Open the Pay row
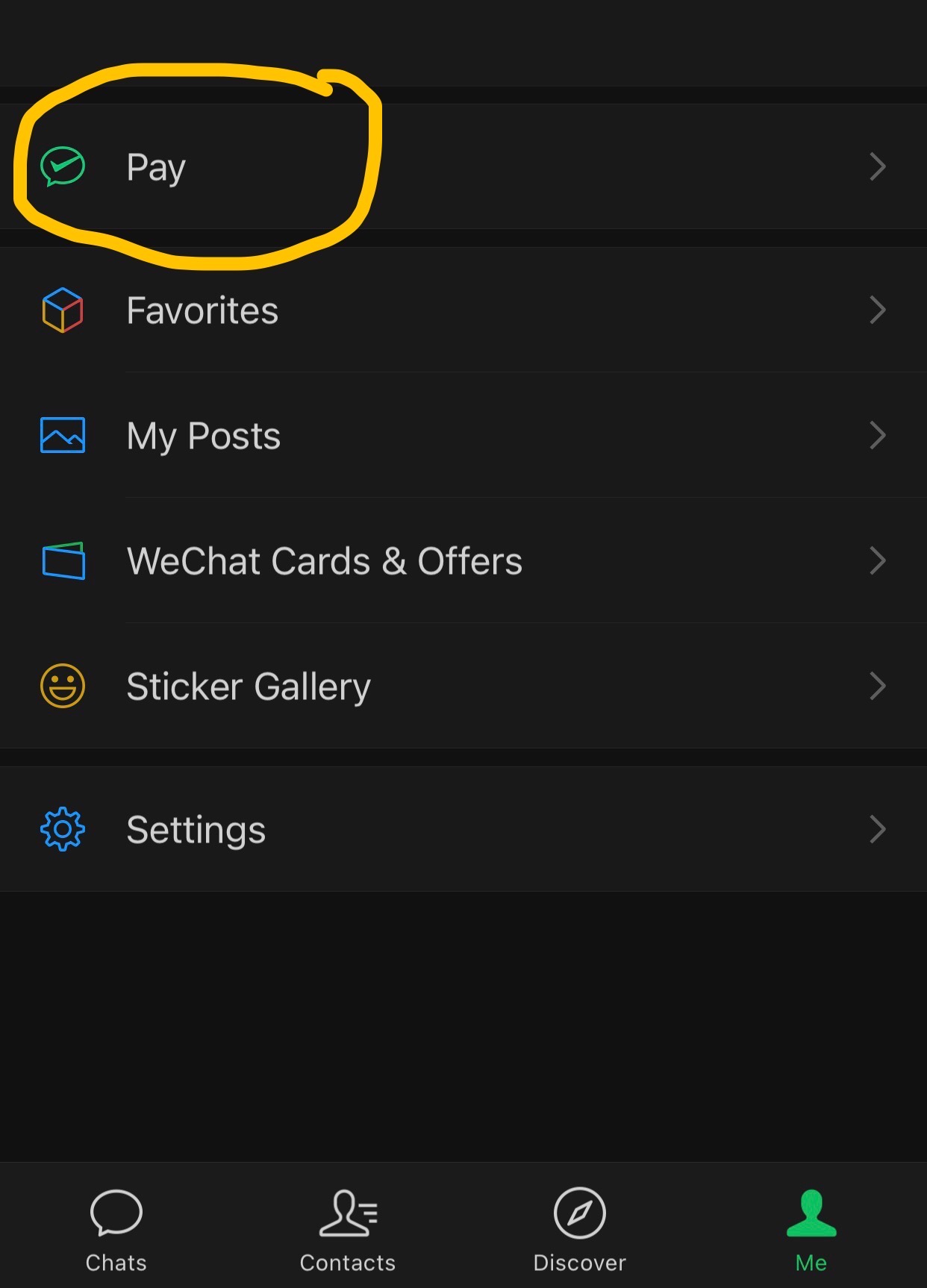 (463, 166)
